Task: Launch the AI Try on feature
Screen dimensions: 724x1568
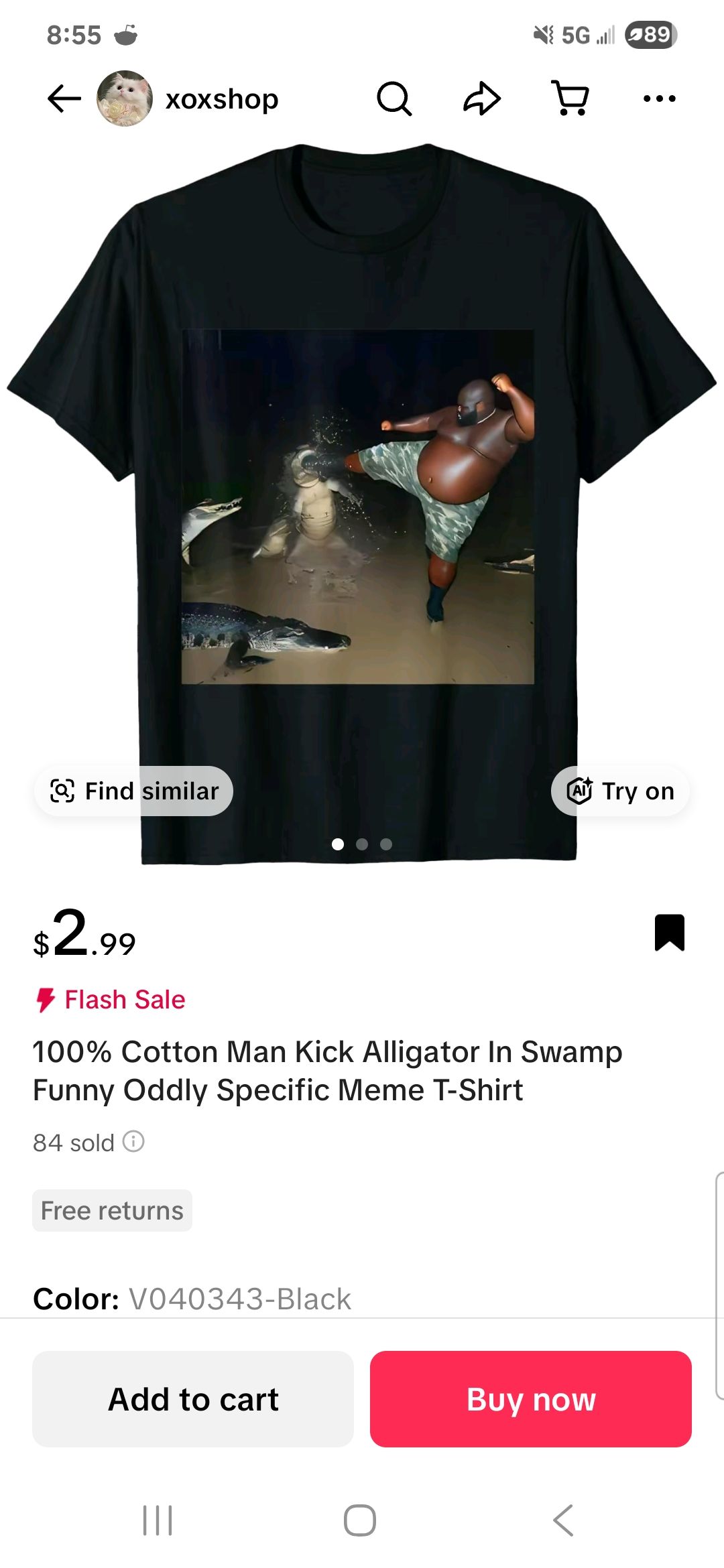Action: coord(620,791)
